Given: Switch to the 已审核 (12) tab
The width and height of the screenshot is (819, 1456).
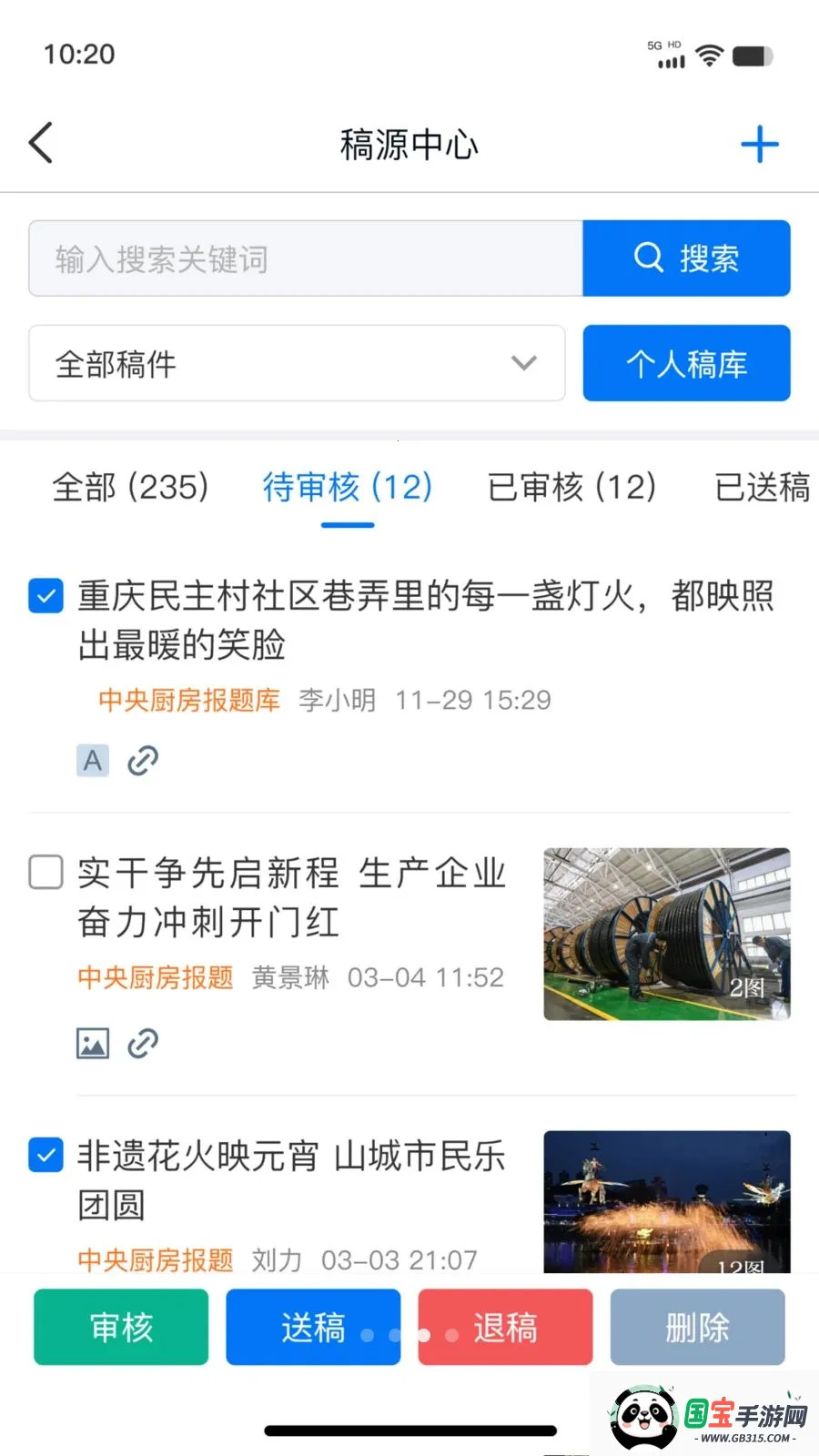Looking at the screenshot, I should pos(571,487).
